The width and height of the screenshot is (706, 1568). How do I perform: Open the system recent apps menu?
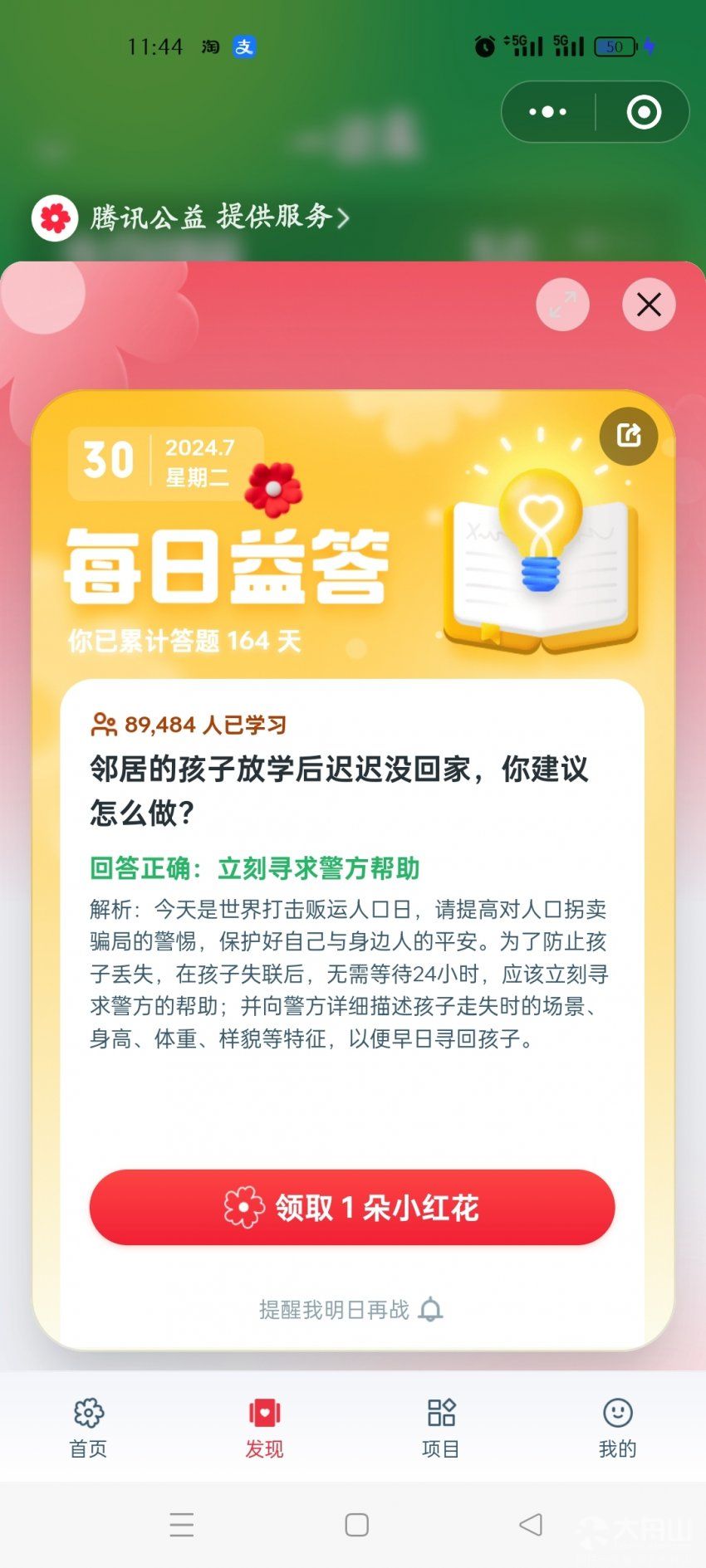[182, 1524]
